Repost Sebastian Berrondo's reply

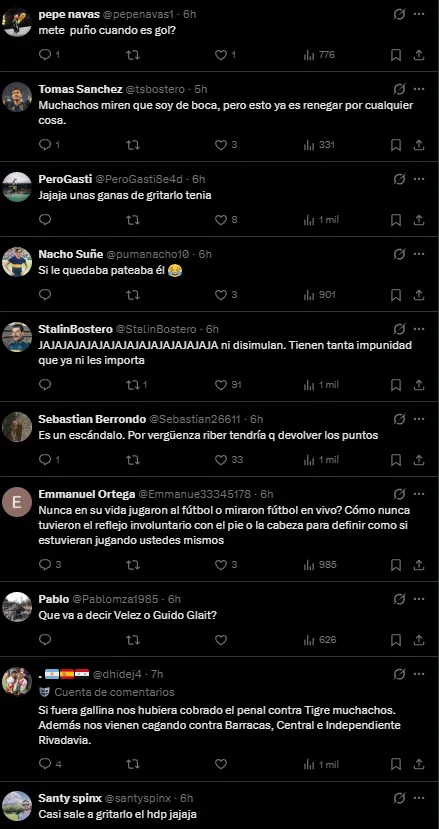coord(133,459)
